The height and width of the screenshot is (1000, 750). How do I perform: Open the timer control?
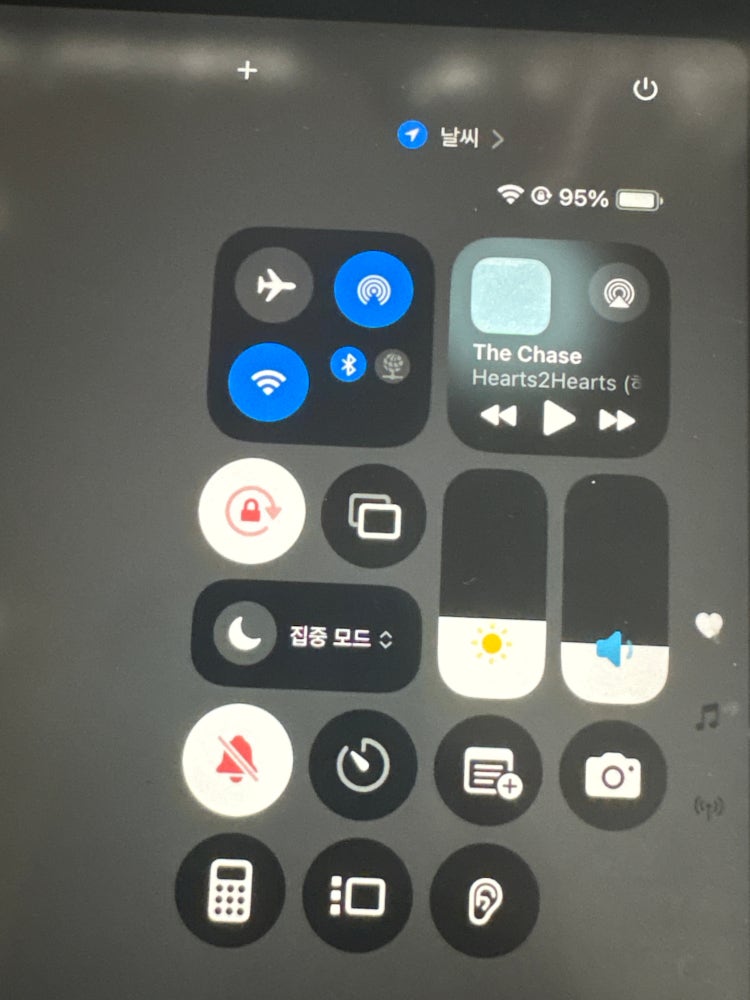tap(361, 767)
